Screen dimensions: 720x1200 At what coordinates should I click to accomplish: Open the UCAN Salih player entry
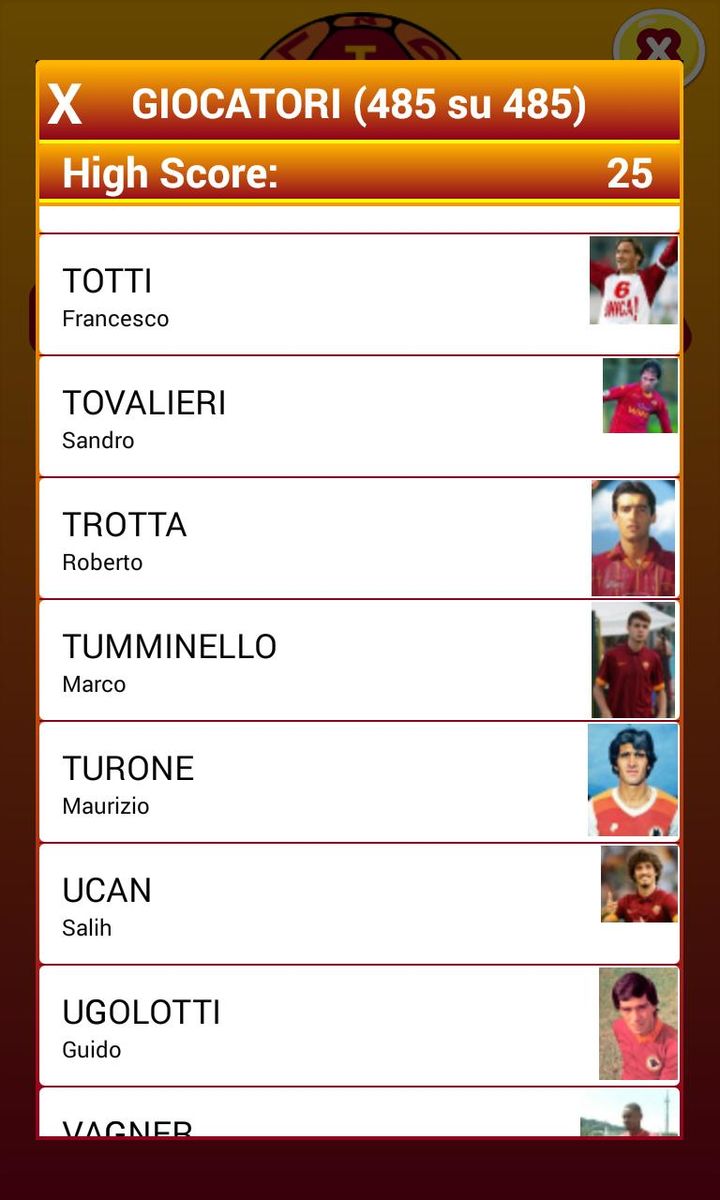click(300, 903)
